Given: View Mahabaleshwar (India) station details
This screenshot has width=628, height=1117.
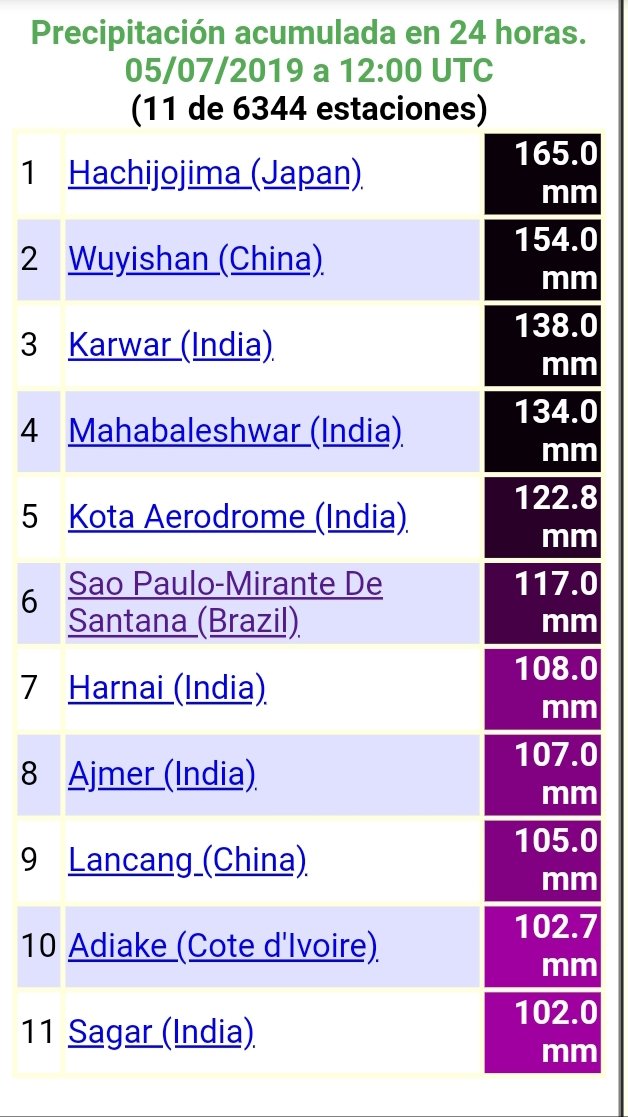Looking at the screenshot, I should coord(235,432).
